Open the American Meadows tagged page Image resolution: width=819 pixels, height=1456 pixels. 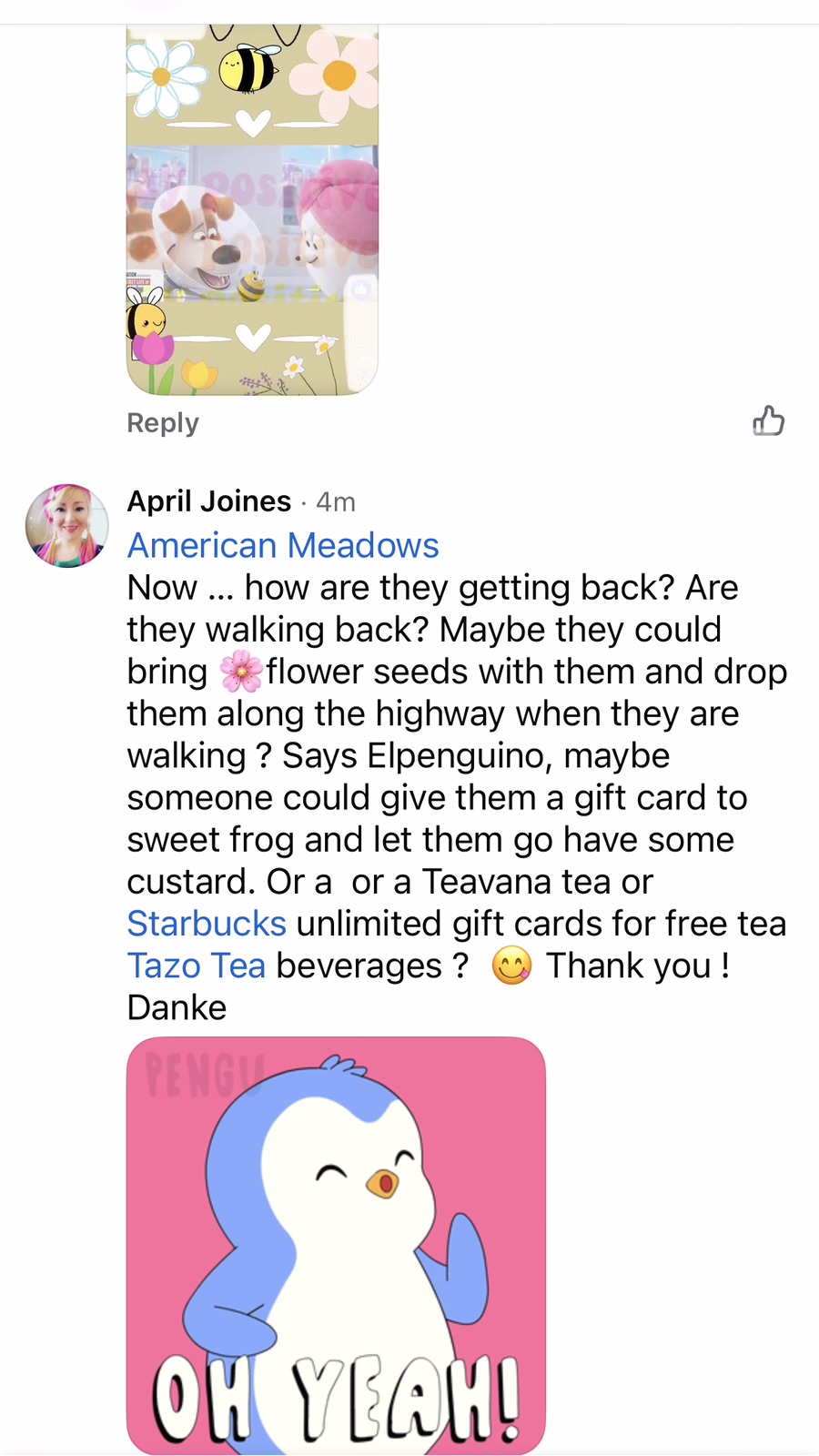pyautogui.click(x=283, y=546)
